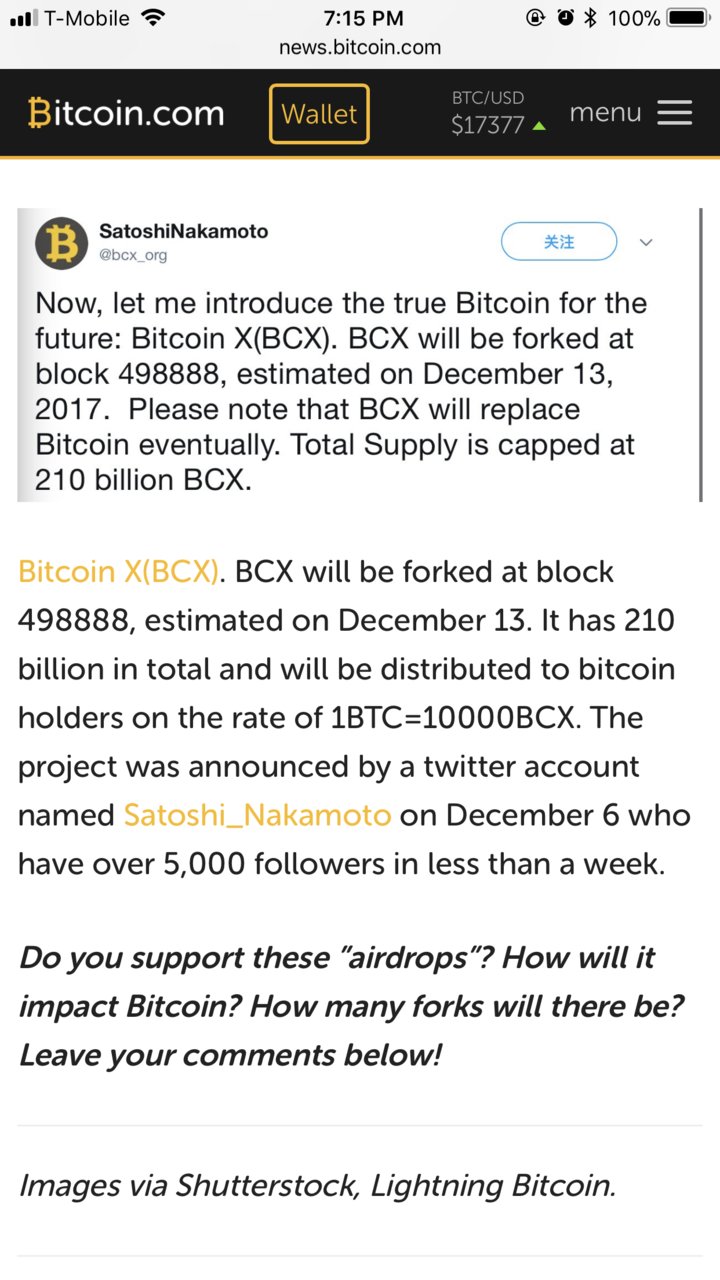Open the Satoshi_Nakamoto twitter link
This screenshot has width=720, height=1280.
point(257,815)
